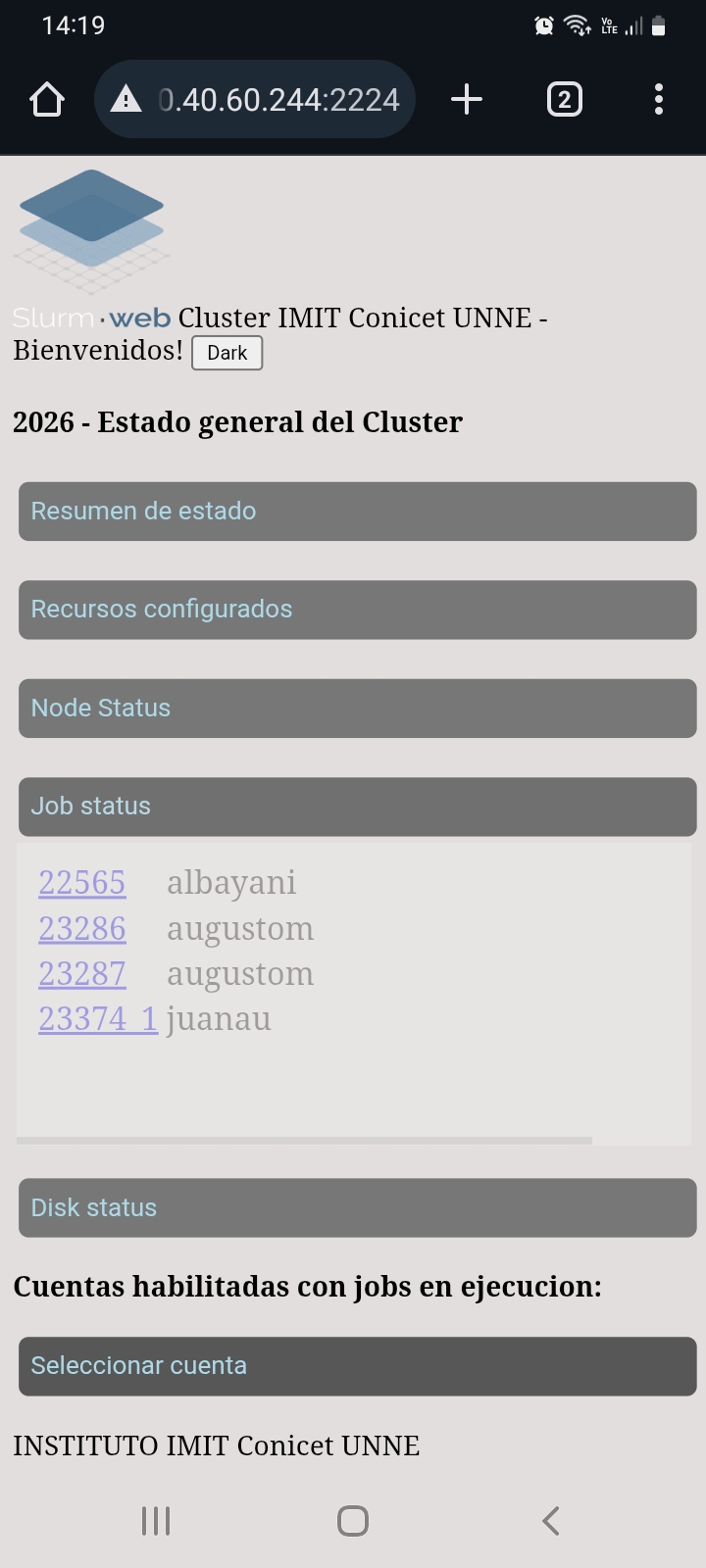The height and width of the screenshot is (1568, 706).
Task: Go back using system navigation
Action: click(x=550, y=1521)
